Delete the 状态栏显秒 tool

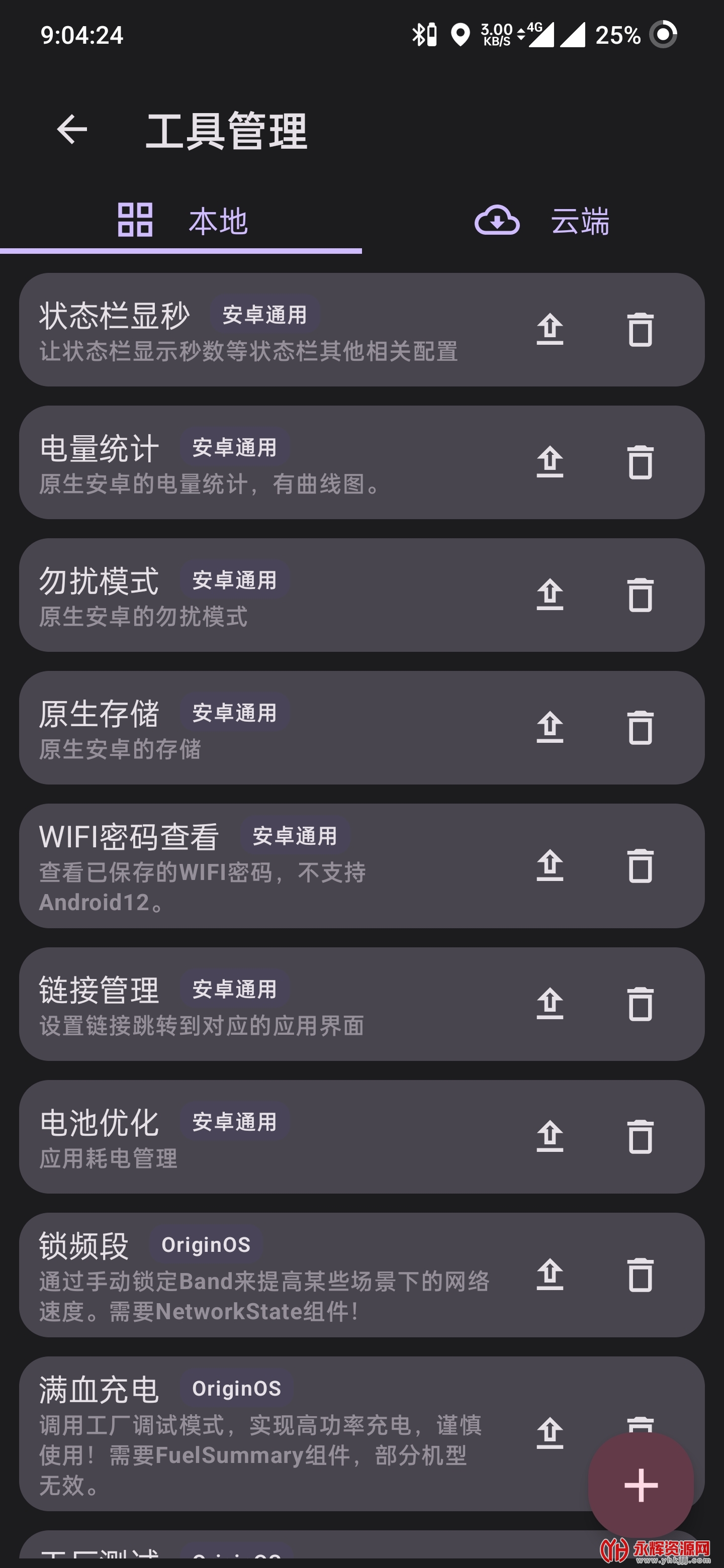640,329
